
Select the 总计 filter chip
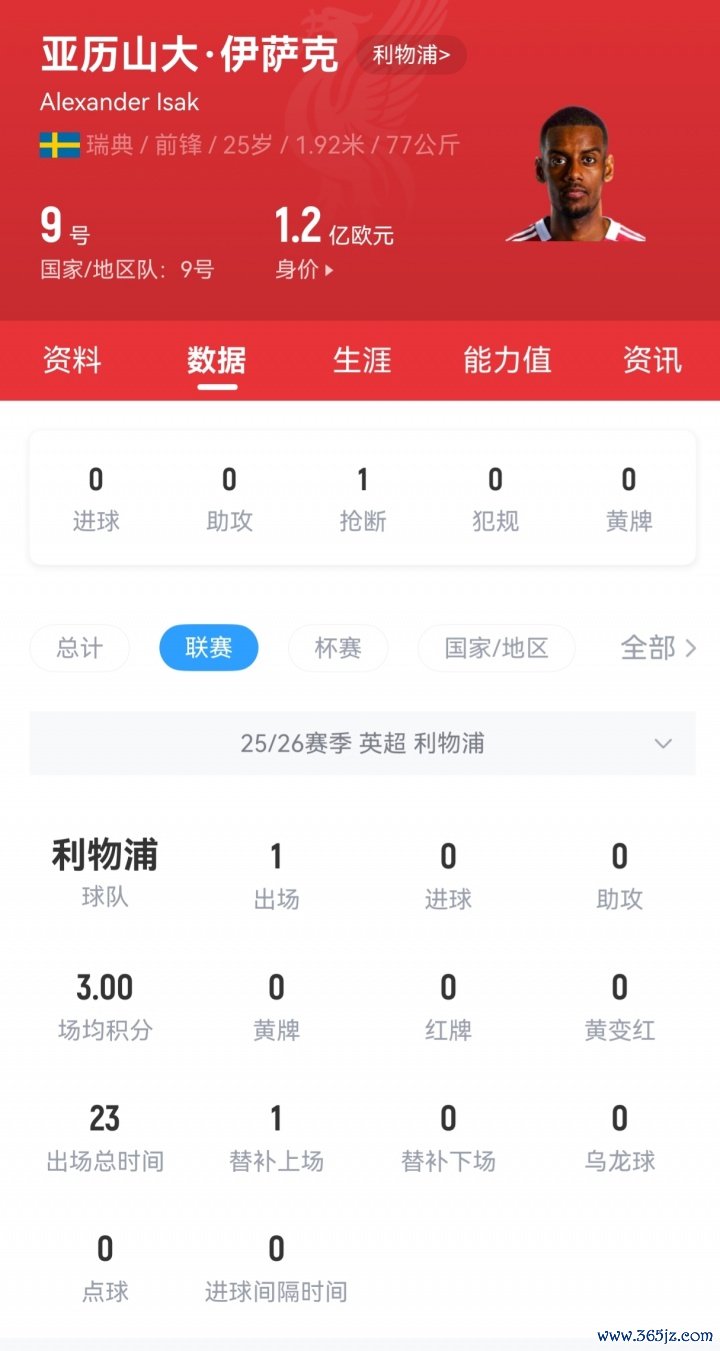pyautogui.click(x=79, y=648)
